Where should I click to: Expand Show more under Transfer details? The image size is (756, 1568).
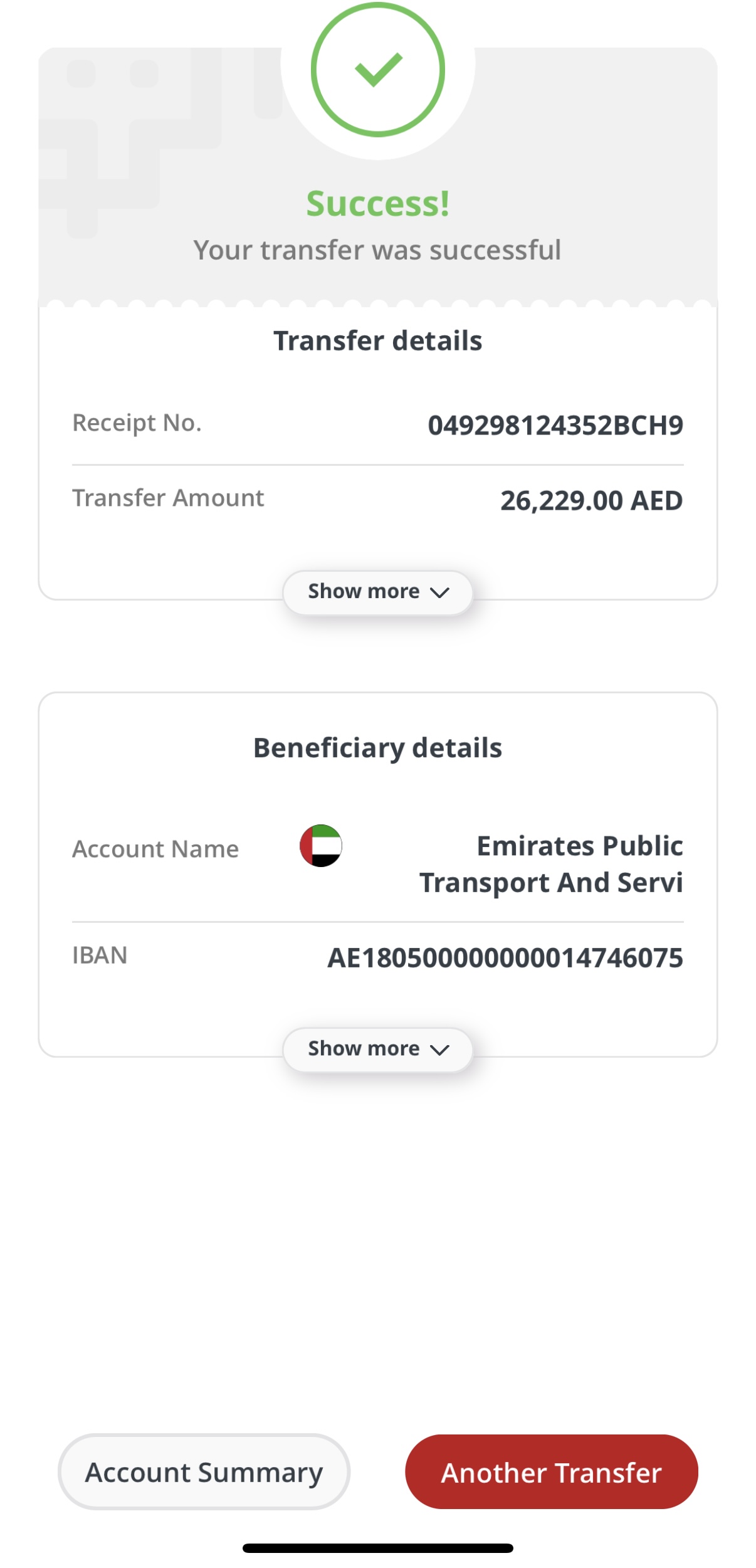coord(377,592)
